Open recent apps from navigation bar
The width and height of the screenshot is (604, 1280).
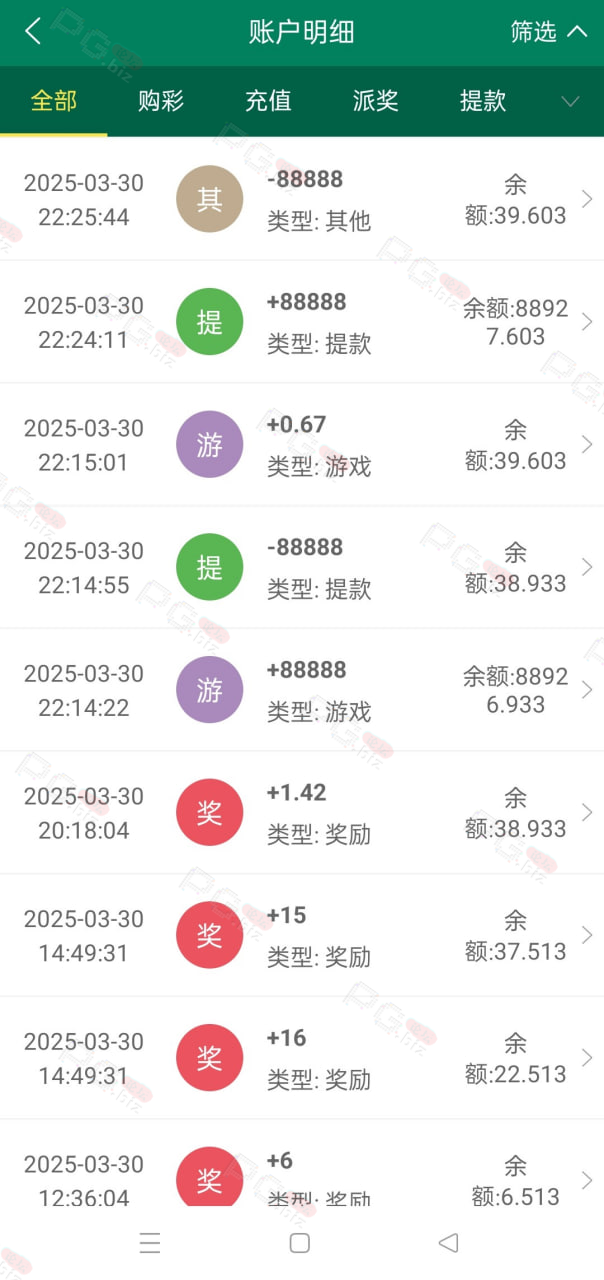[150, 1243]
